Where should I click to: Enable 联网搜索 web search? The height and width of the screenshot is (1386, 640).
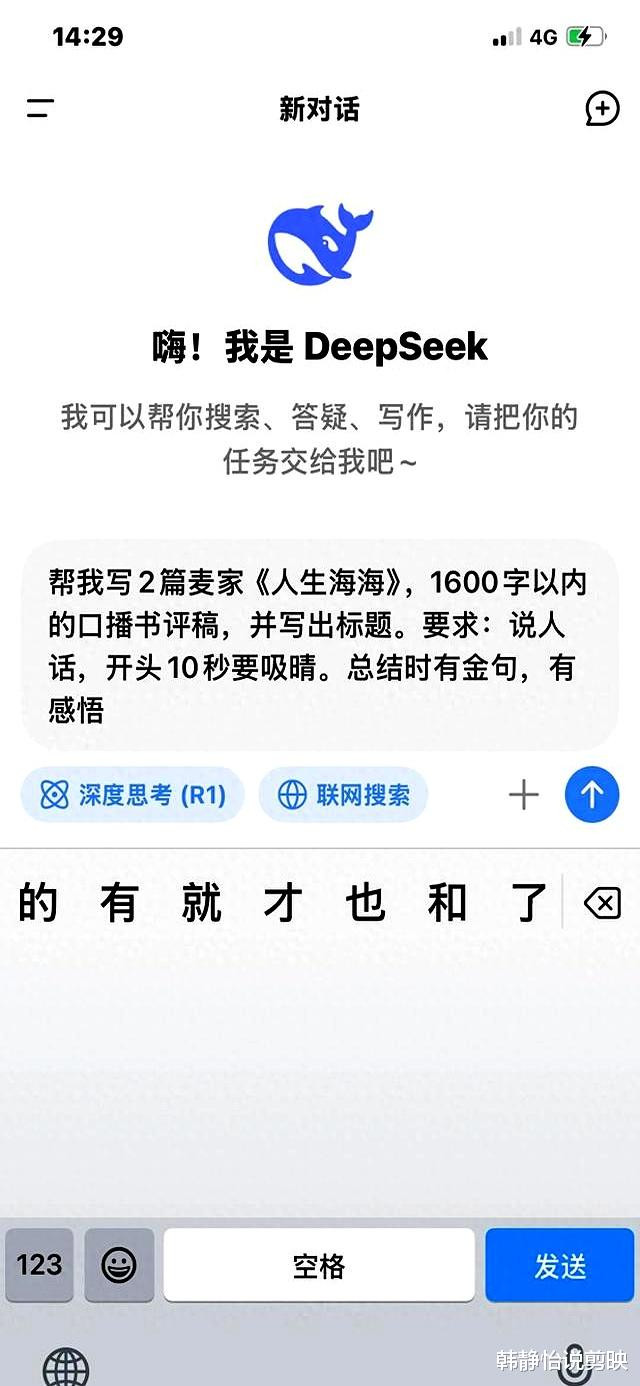tap(343, 795)
